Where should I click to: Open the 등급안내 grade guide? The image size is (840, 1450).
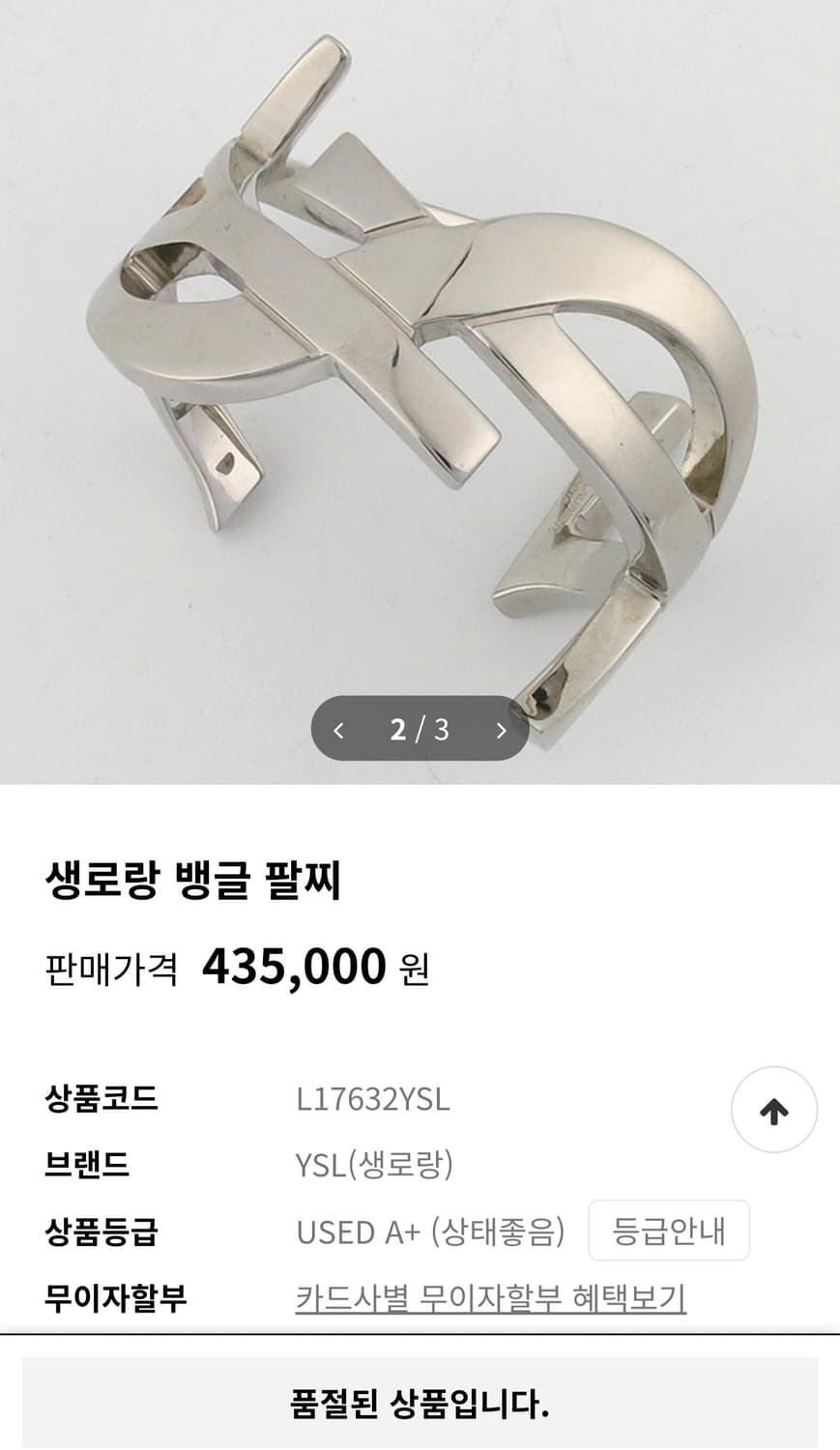click(668, 1229)
